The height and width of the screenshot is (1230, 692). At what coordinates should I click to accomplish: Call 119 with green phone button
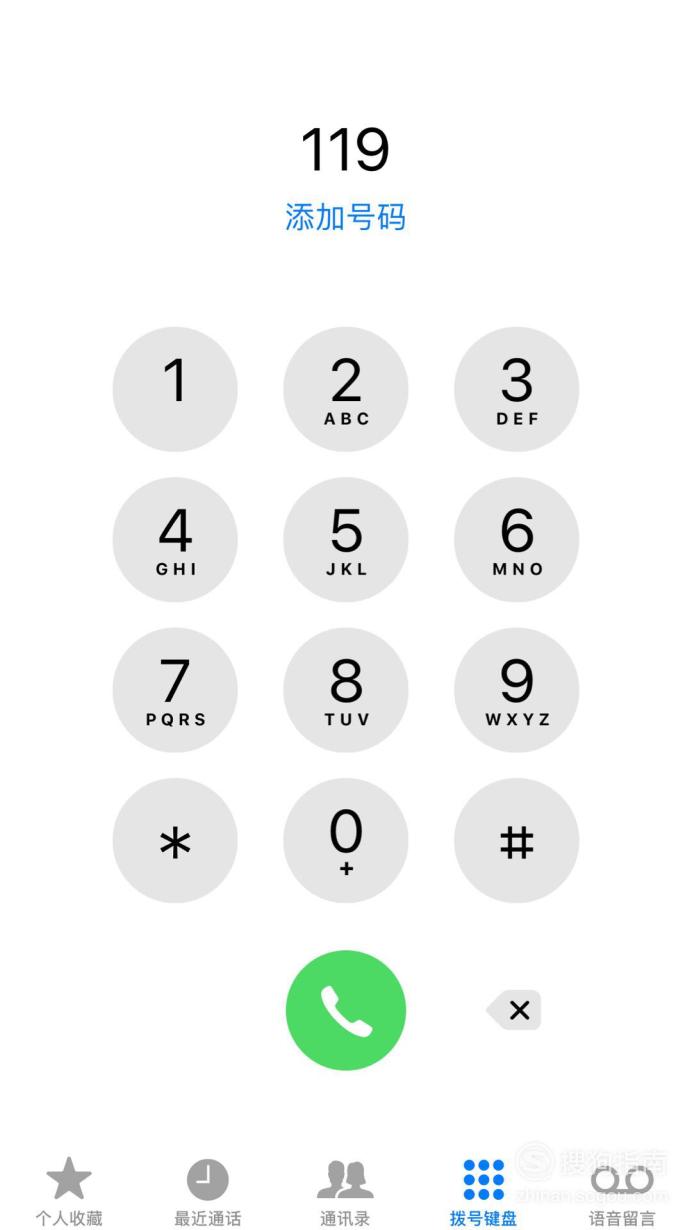pyautogui.click(x=346, y=1010)
